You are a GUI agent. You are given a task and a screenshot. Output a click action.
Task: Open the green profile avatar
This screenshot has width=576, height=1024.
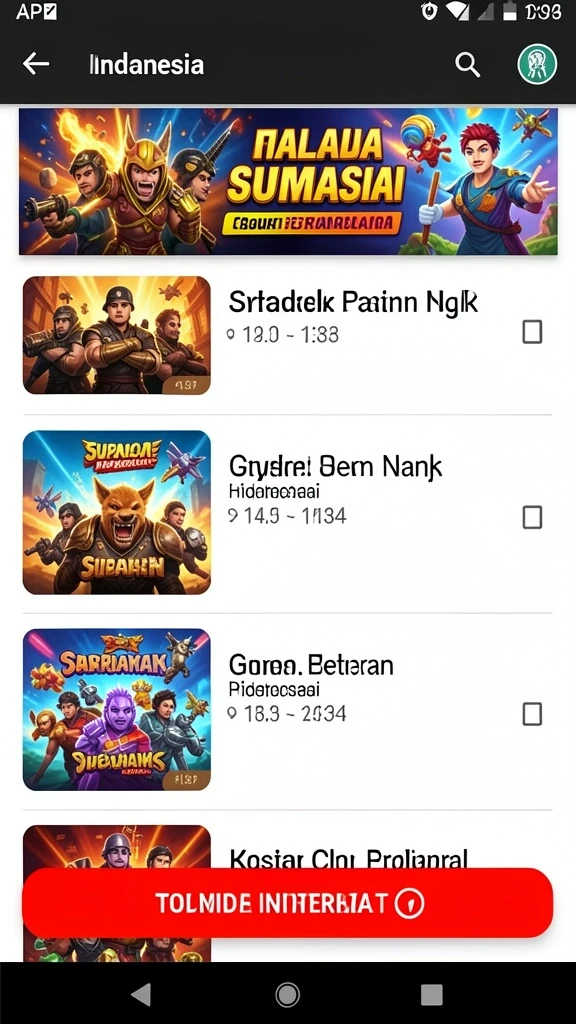(x=537, y=64)
